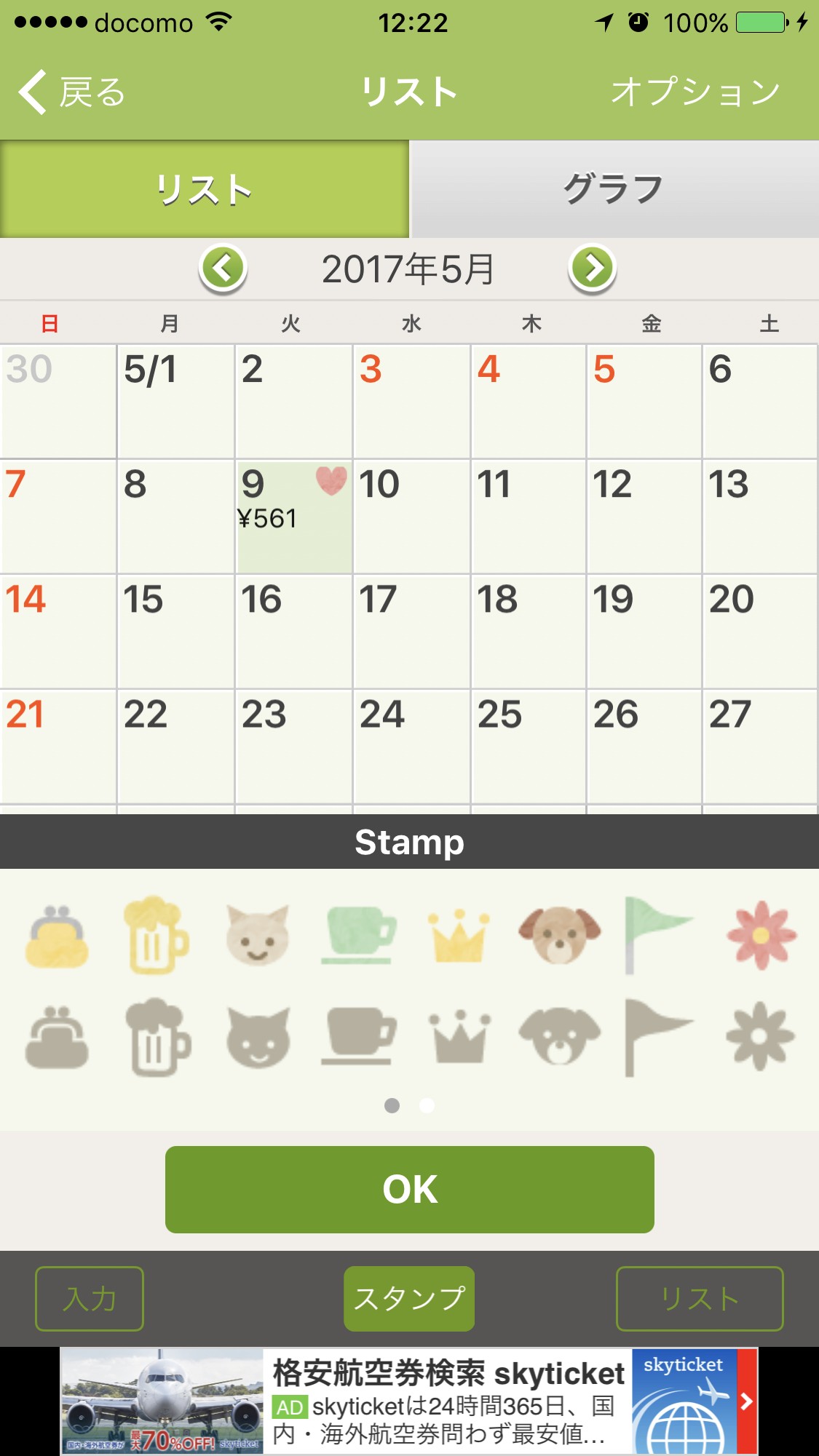
Task: Go to the previous month
Action: pos(223,268)
